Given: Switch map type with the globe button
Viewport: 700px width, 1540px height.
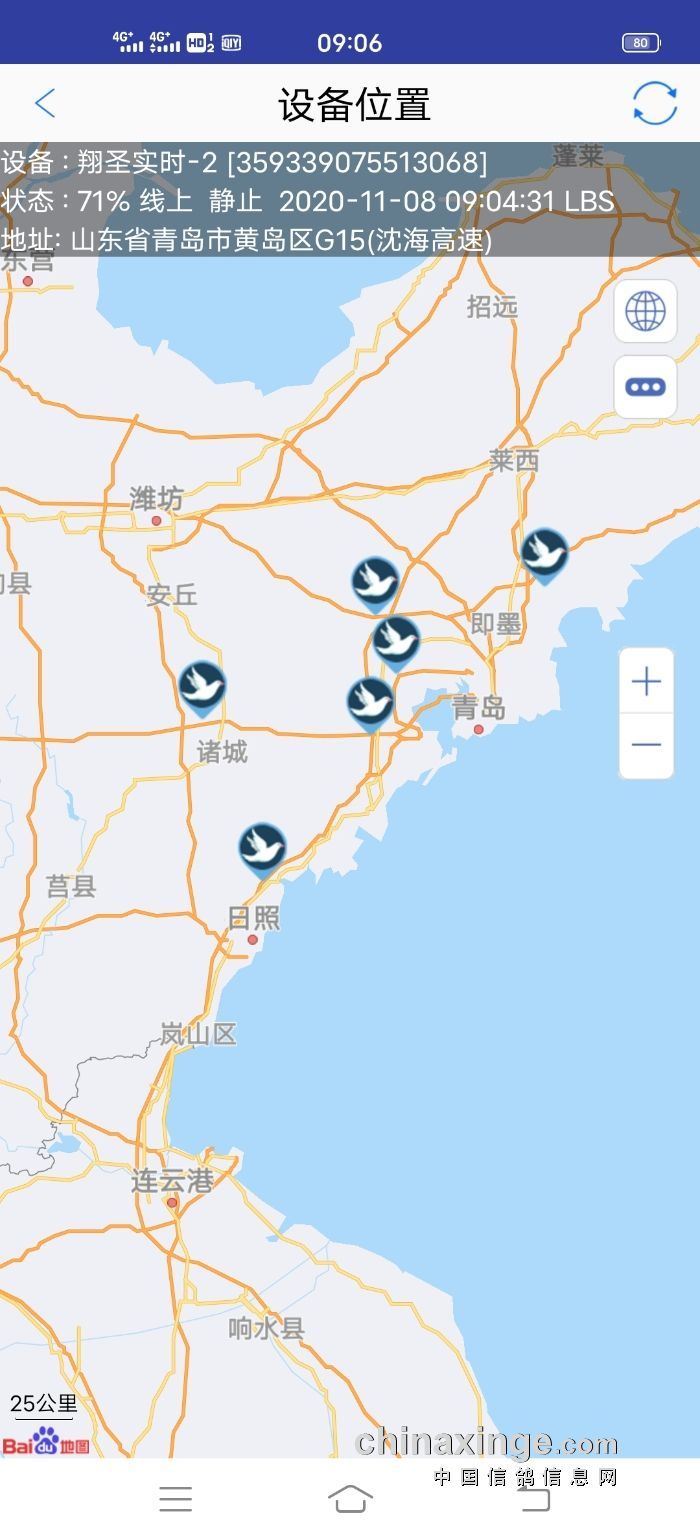Looking at the screenshot, I should pos(646,312).
